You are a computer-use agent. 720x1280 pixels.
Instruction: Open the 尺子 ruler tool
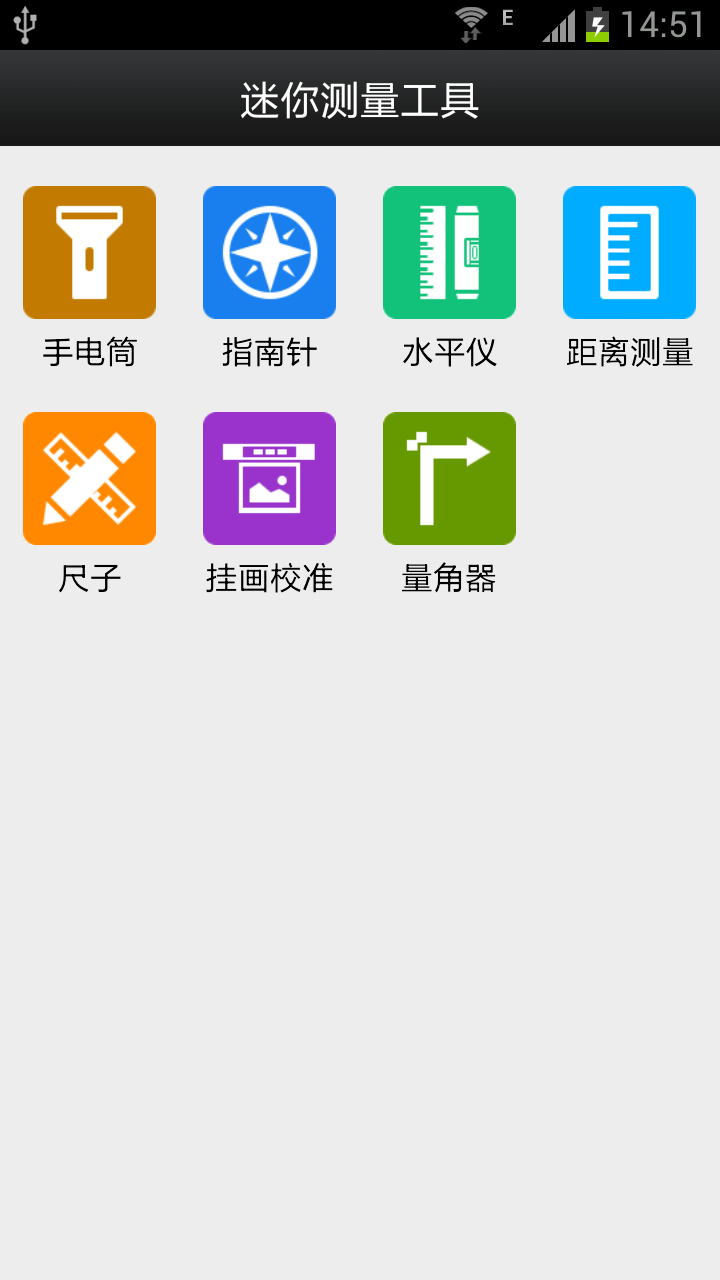[89, 477]
